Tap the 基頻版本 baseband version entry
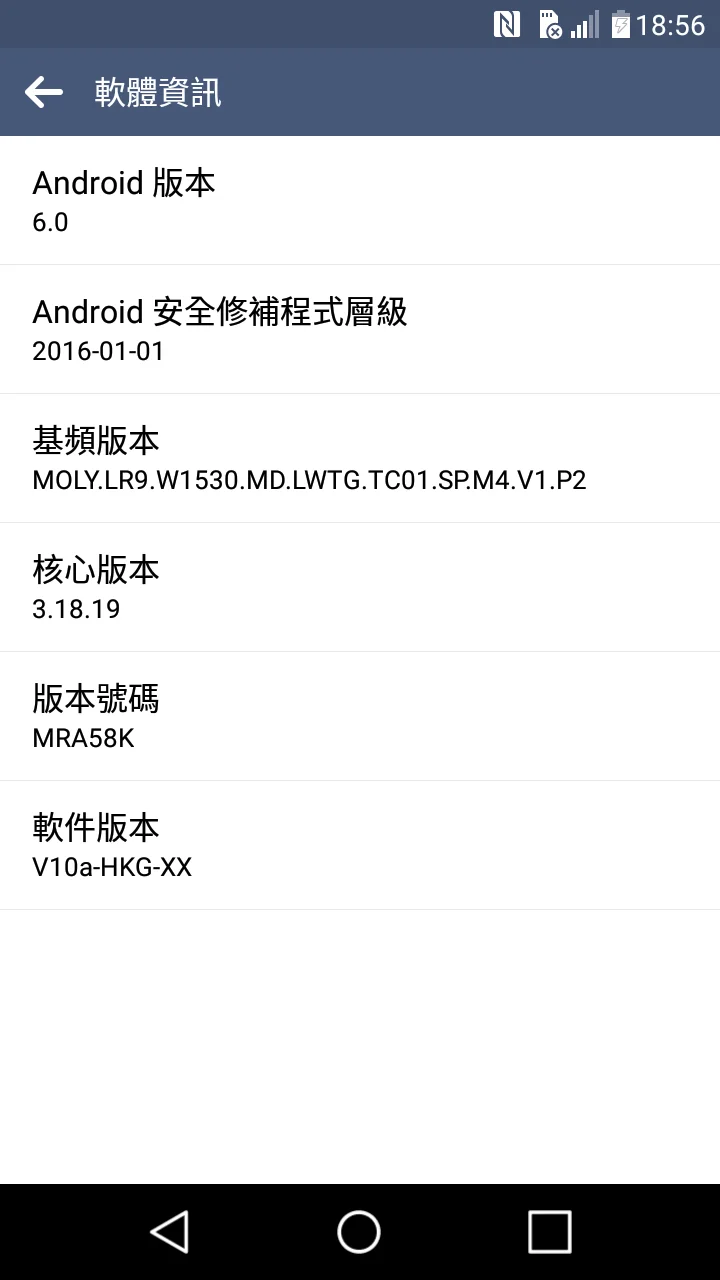720x1280 pixels. pos(360,458)
